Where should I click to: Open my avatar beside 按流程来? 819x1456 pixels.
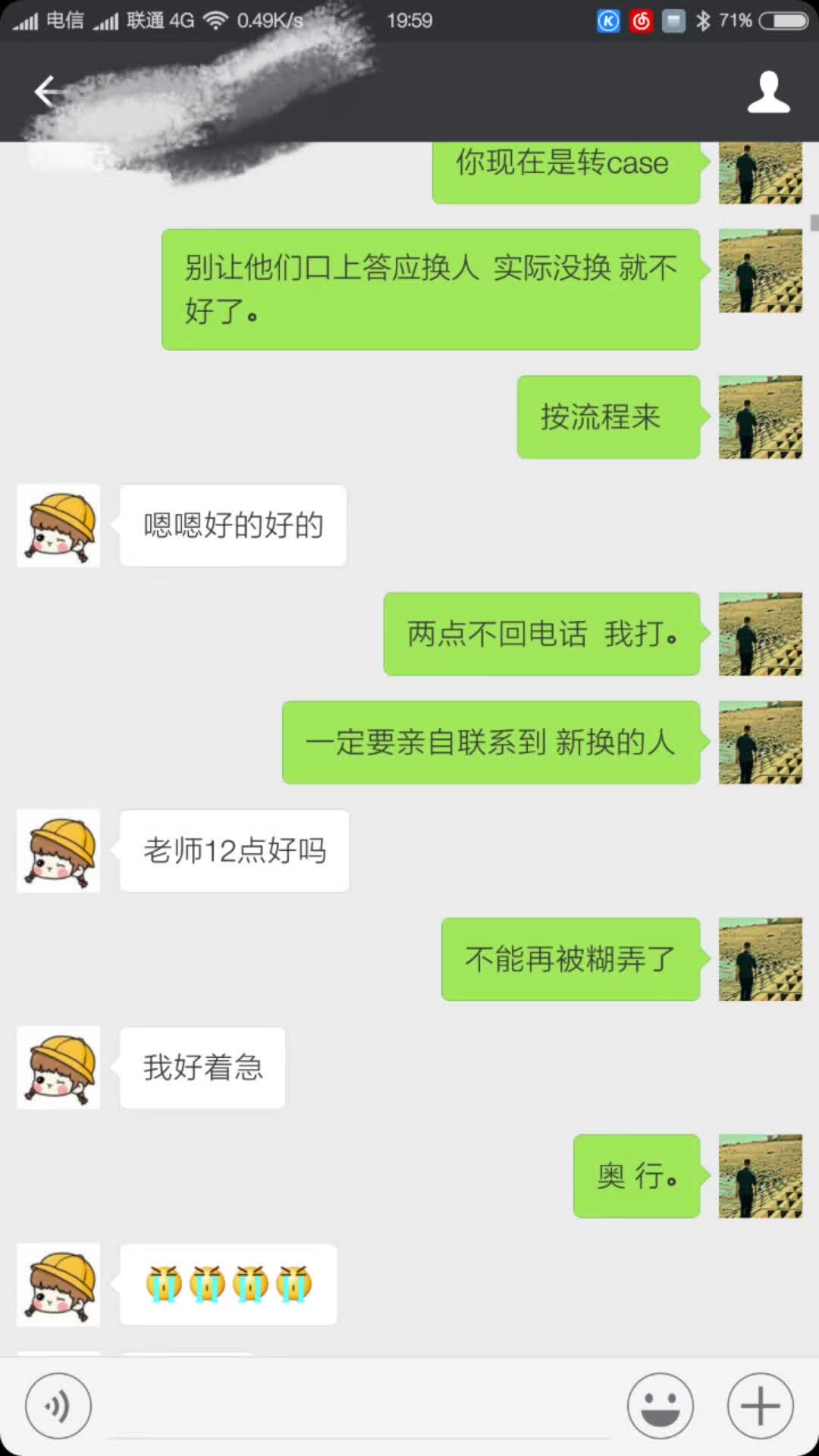pos(760,417)
